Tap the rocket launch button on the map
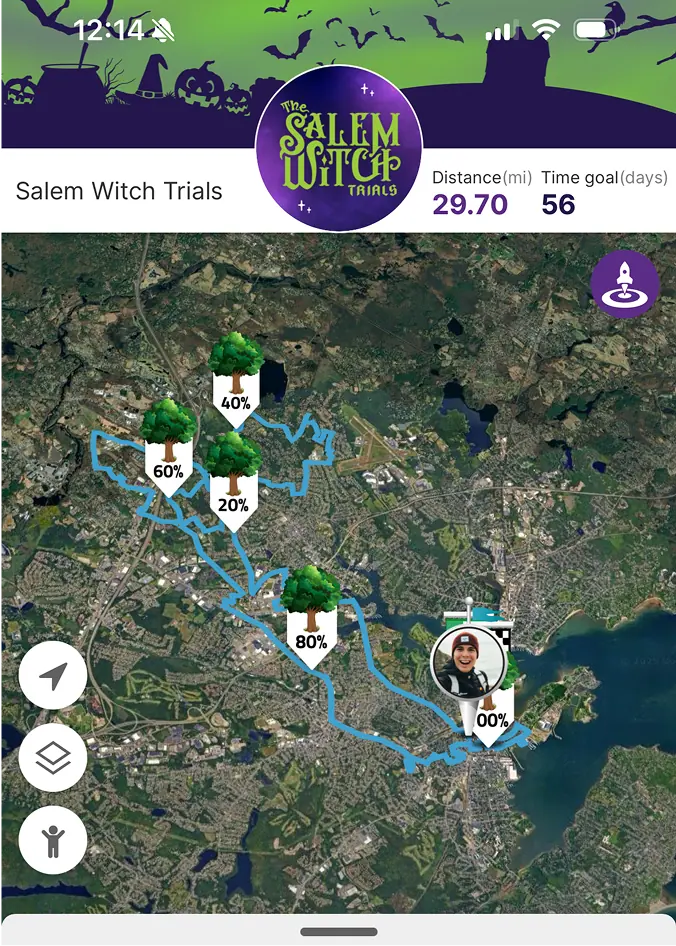 [x=625, y=284]
